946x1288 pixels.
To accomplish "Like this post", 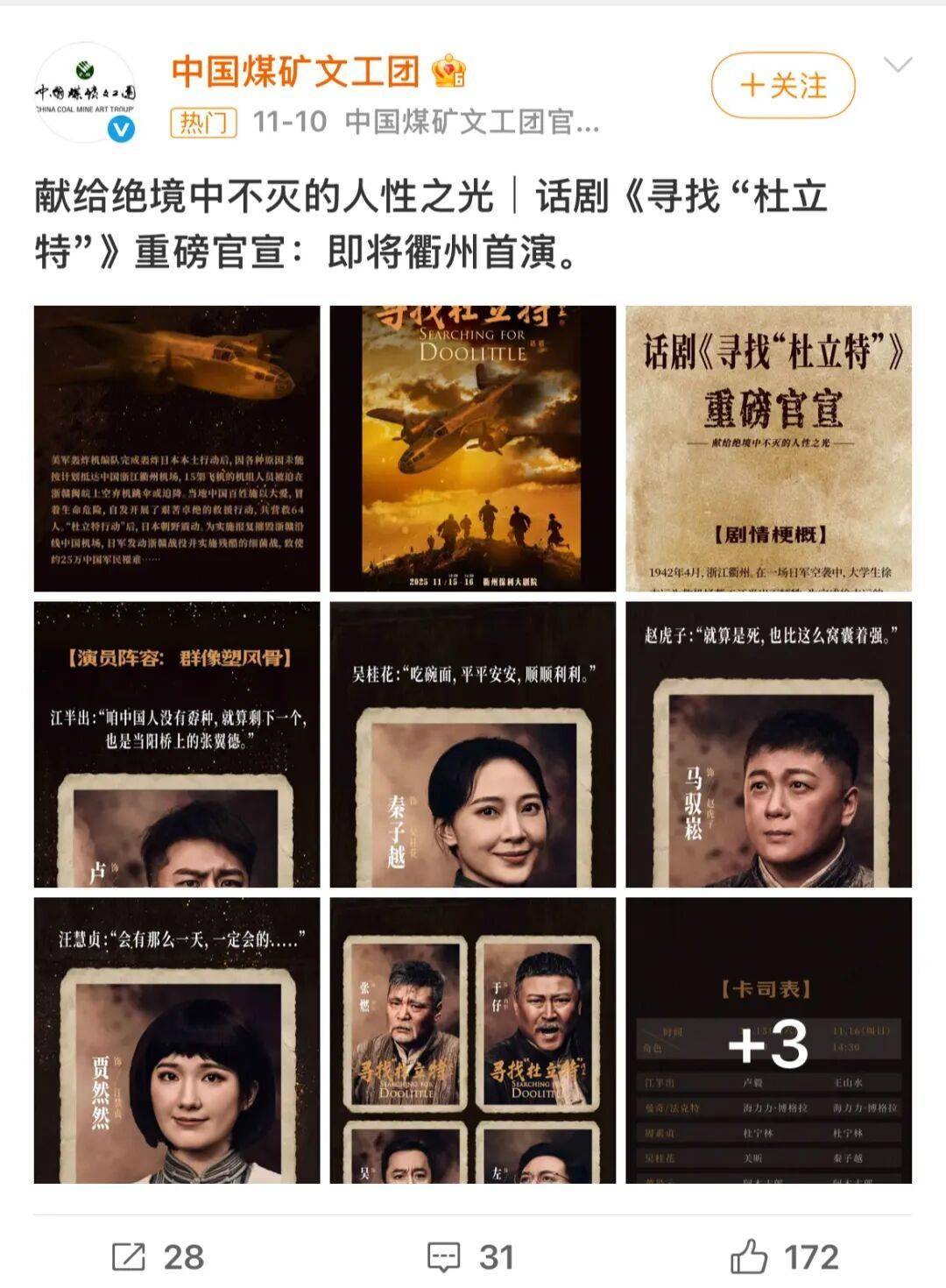I will coord(784,1257).
